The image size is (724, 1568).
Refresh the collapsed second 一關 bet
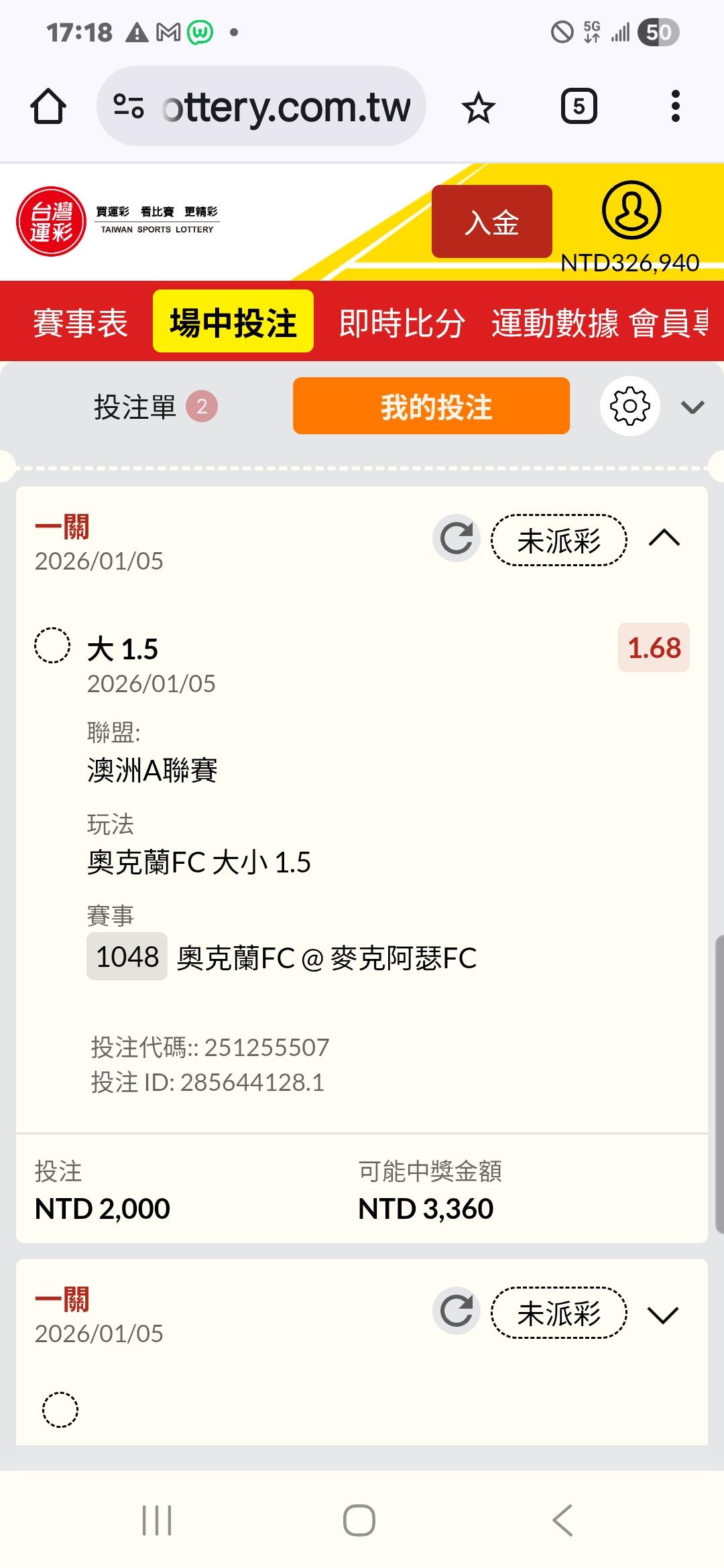[457, 1311]
